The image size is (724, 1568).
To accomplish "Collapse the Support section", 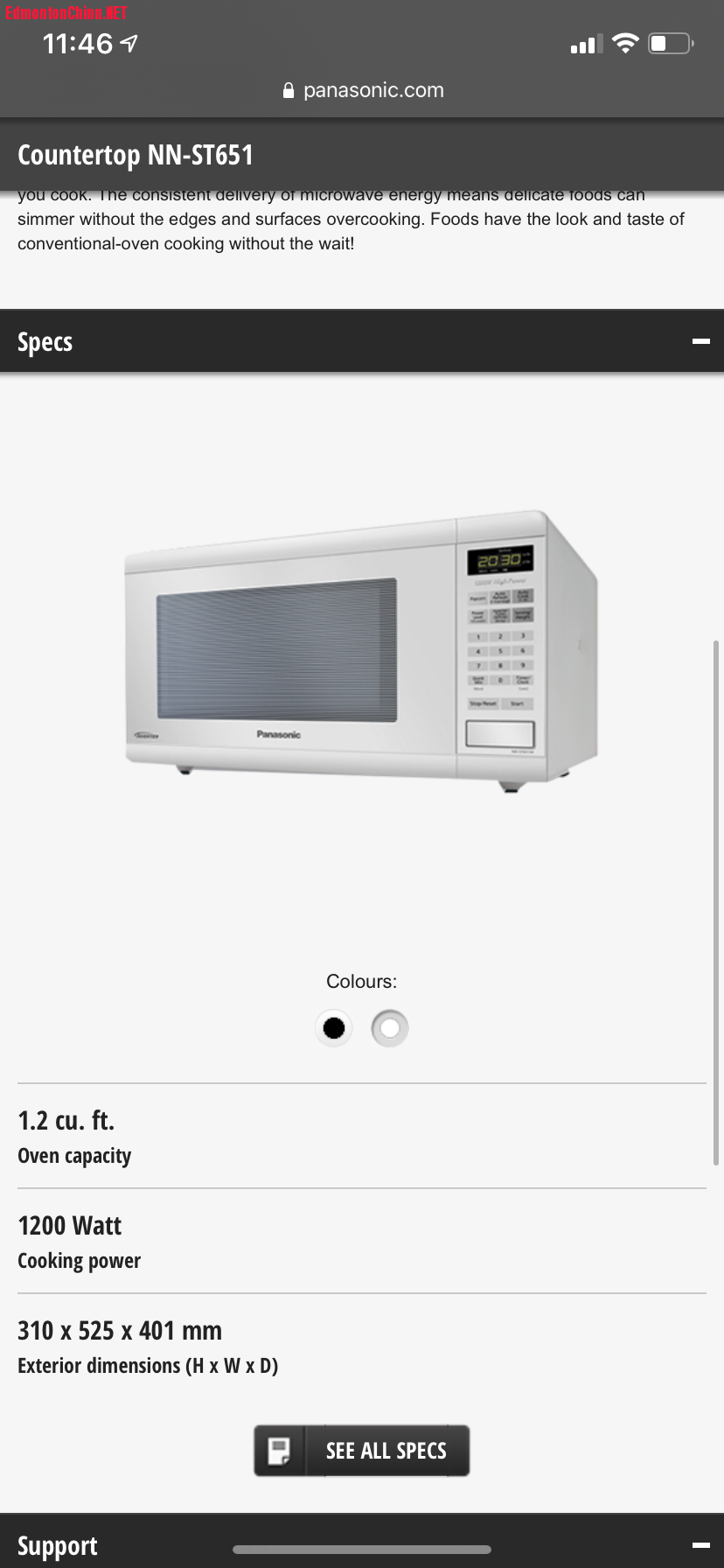I will (700, 1546).
